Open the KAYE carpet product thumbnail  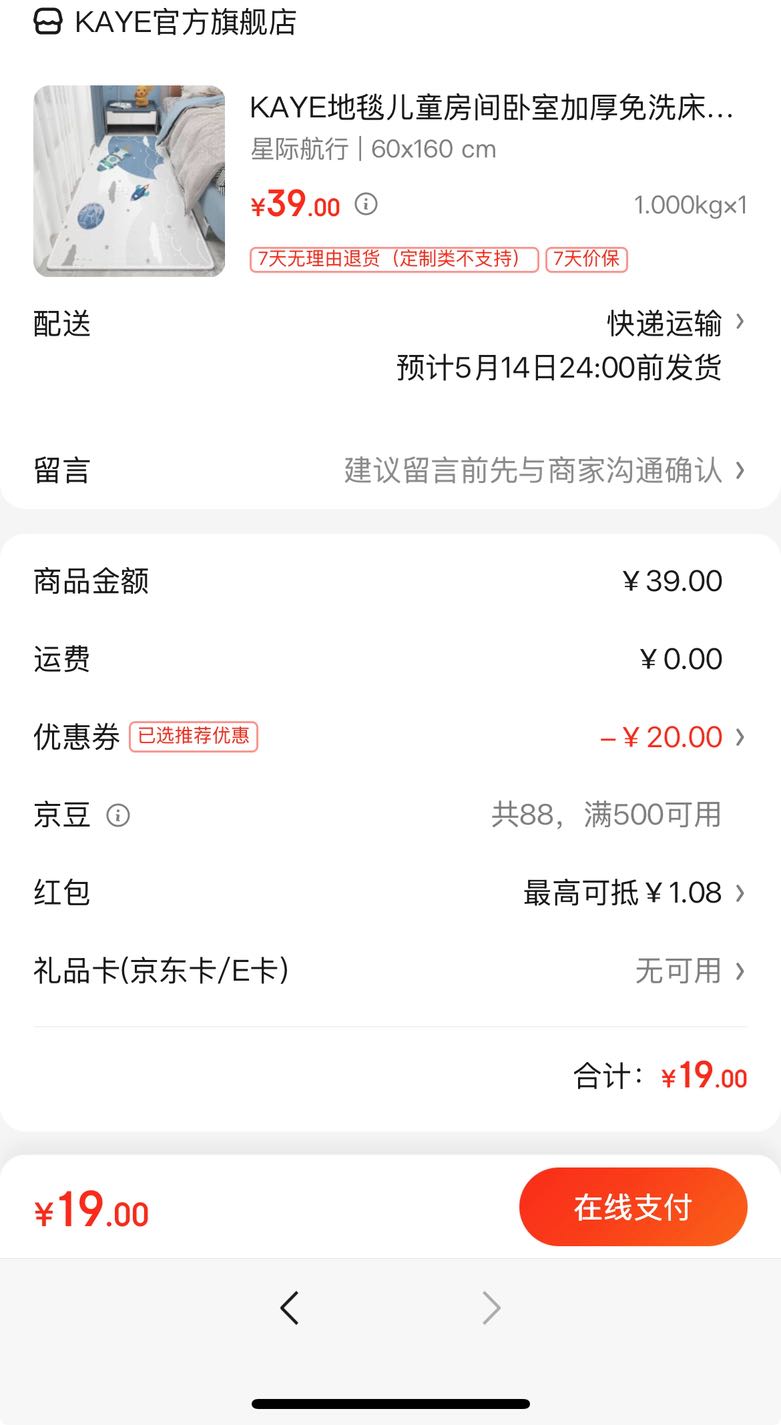(129, 181)
